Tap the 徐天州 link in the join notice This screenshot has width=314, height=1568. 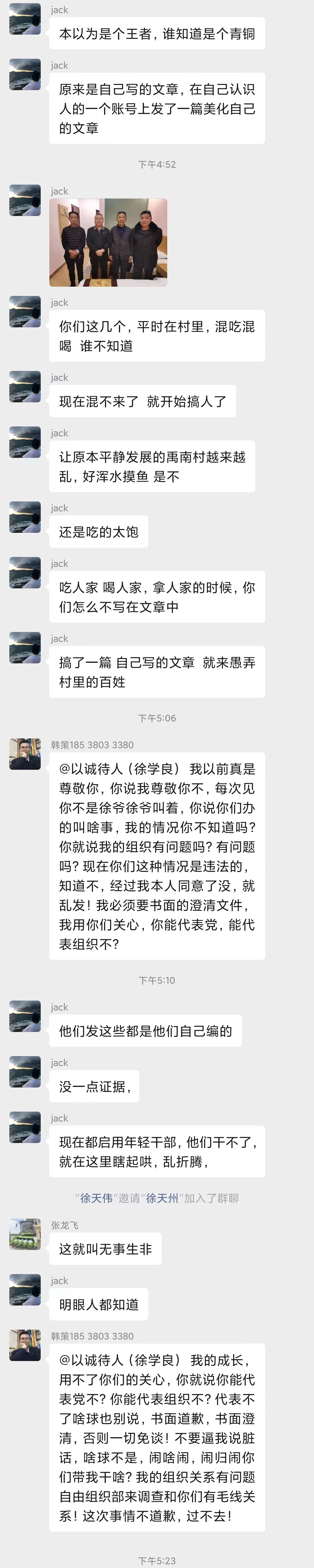[x=162, y=1198]
